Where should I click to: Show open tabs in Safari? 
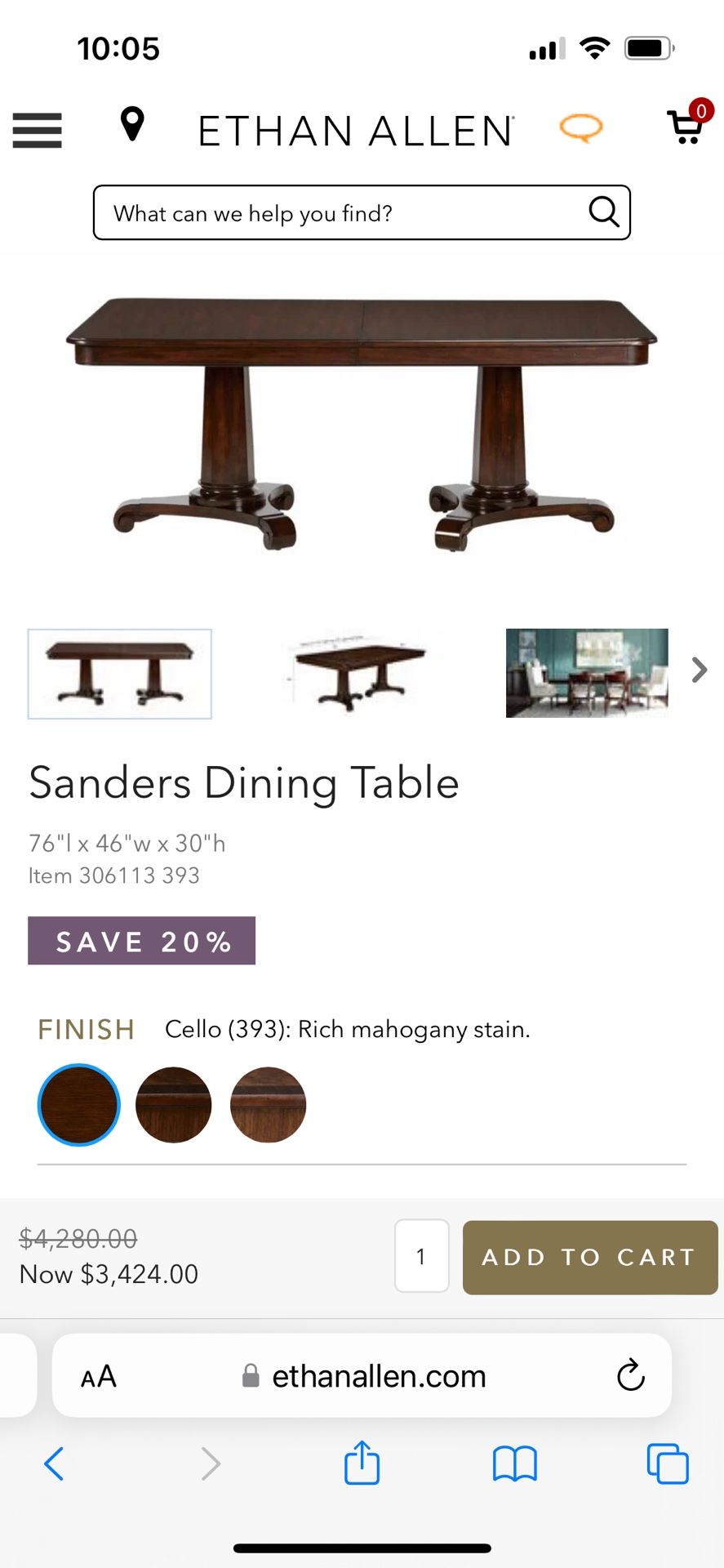[667, 1463]
